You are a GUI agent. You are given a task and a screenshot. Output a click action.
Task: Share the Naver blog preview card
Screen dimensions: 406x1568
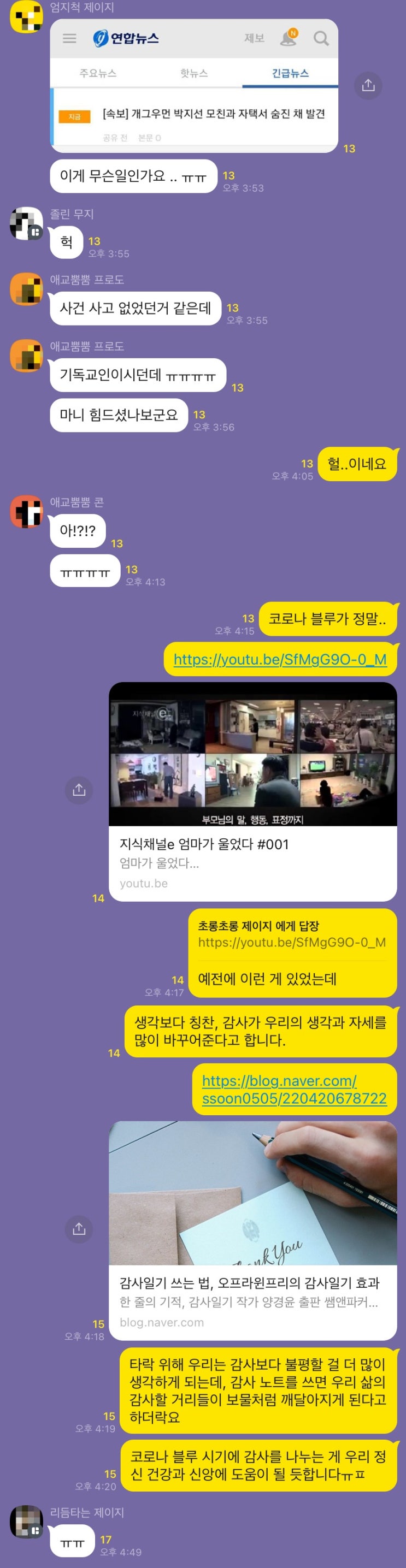coord(79,1229)
